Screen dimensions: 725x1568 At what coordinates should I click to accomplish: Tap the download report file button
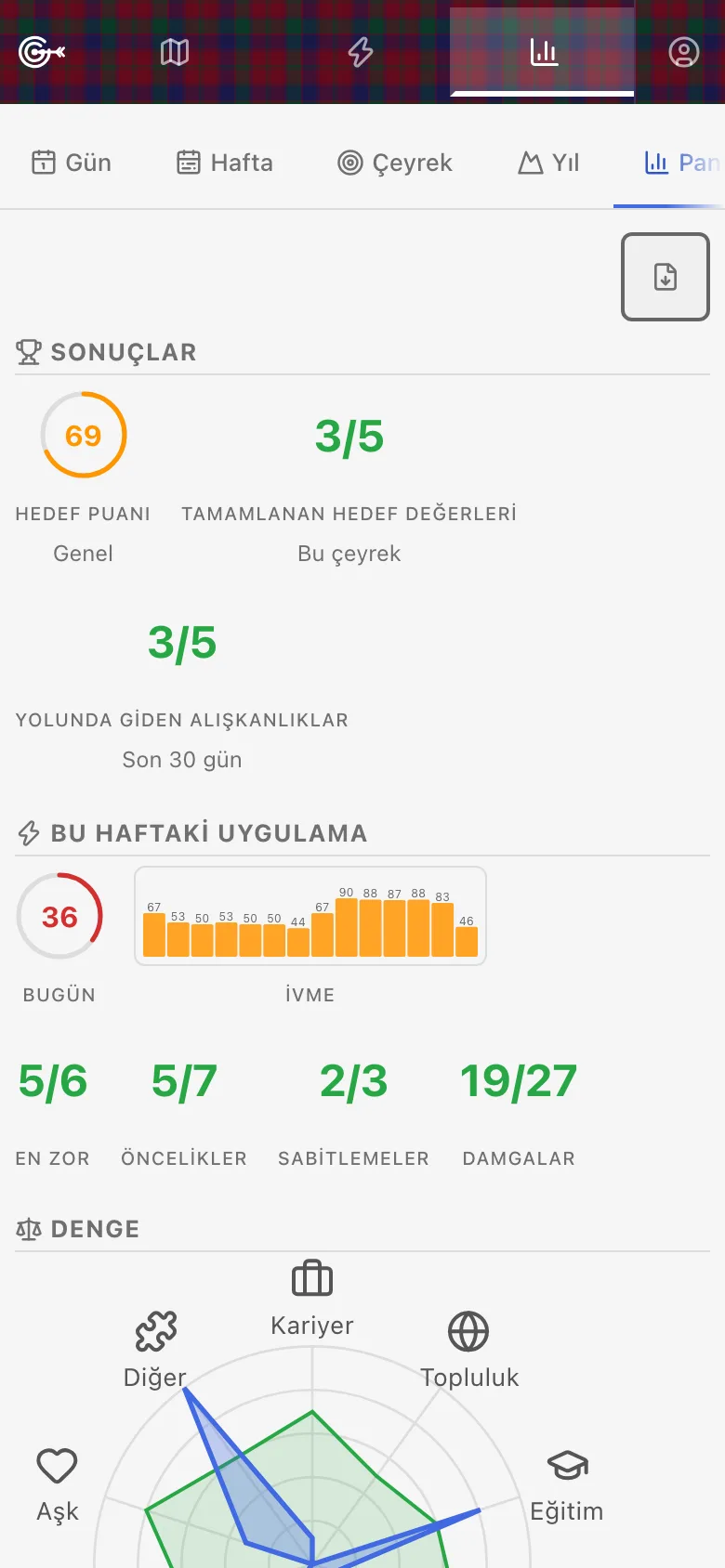(x=666, y=277)
